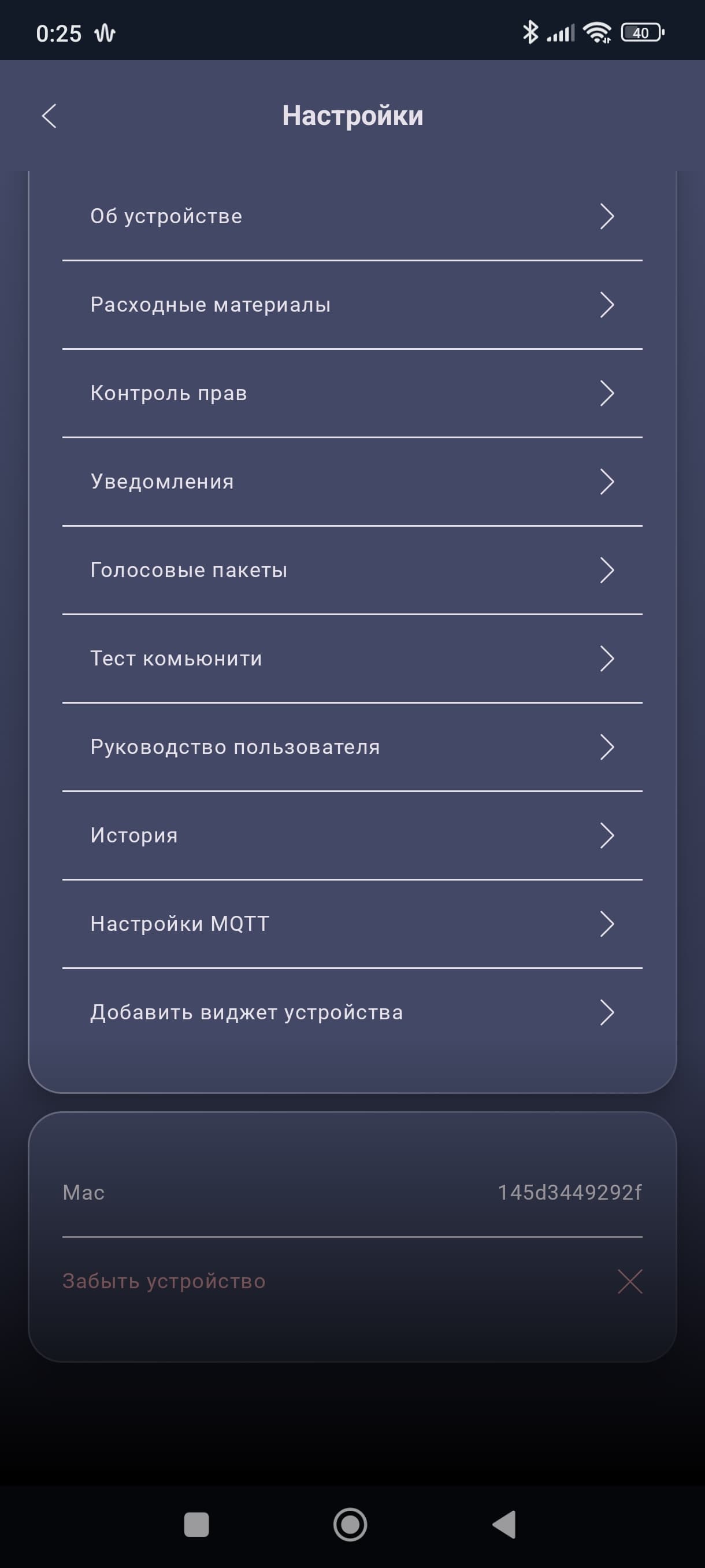
Task: Open Руководство пользователя
Action: tap(351, 747)
